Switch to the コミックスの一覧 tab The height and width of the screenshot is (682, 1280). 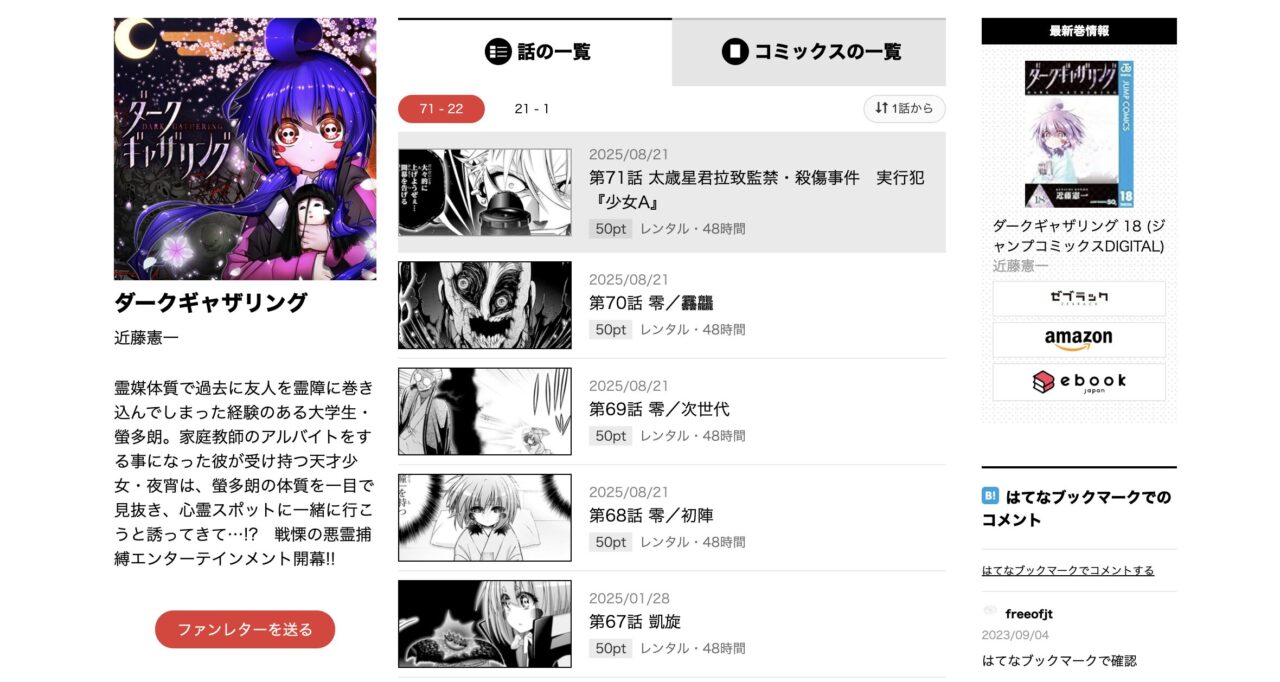809,52
